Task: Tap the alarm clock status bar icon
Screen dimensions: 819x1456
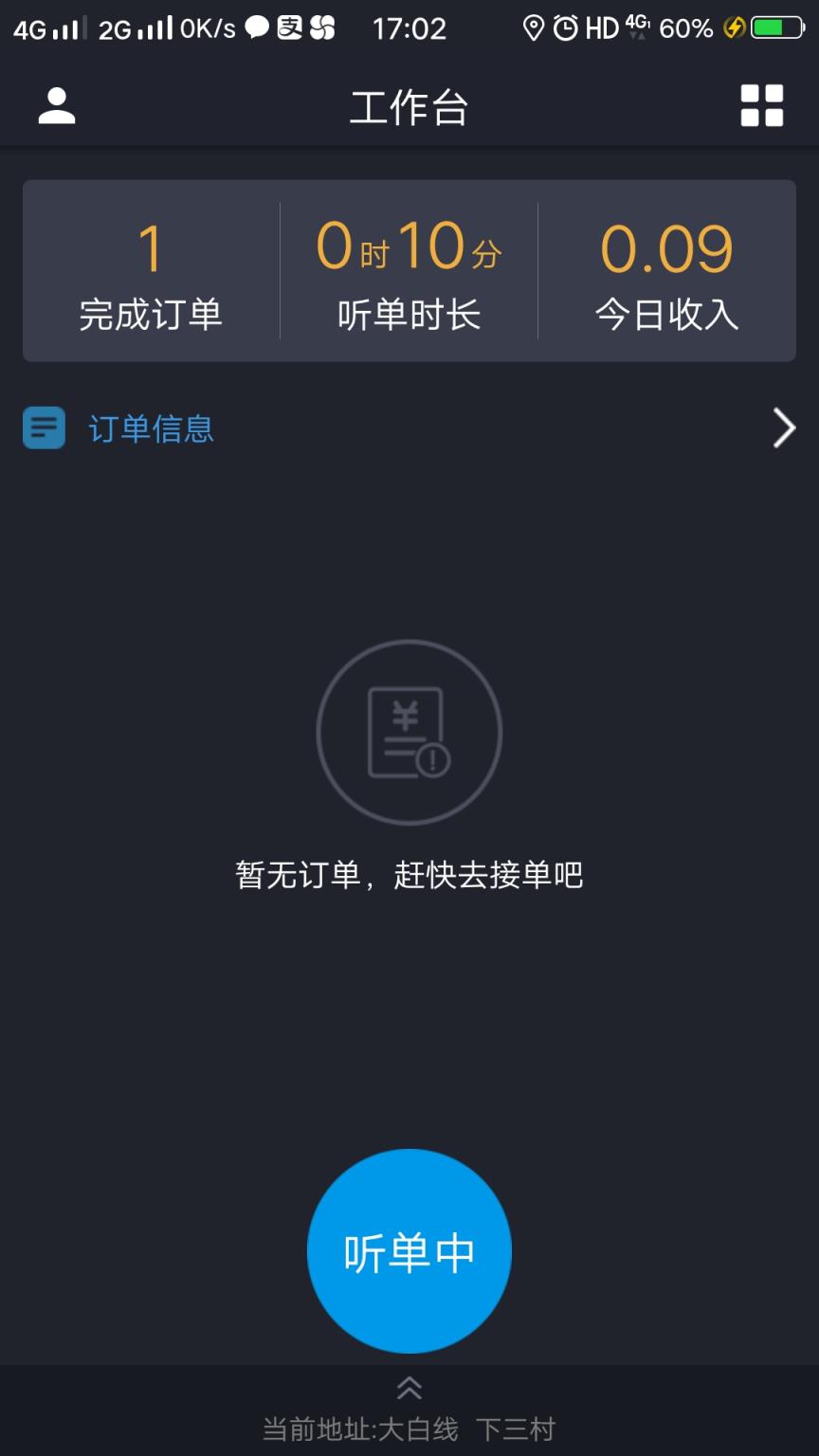Action: point(567,28)
